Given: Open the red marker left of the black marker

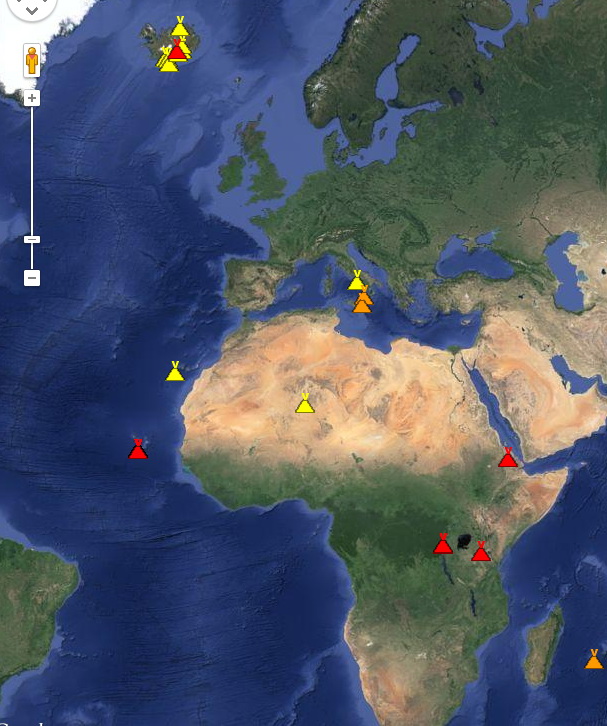Looking at the screenshot, I should tap(443, 545).
